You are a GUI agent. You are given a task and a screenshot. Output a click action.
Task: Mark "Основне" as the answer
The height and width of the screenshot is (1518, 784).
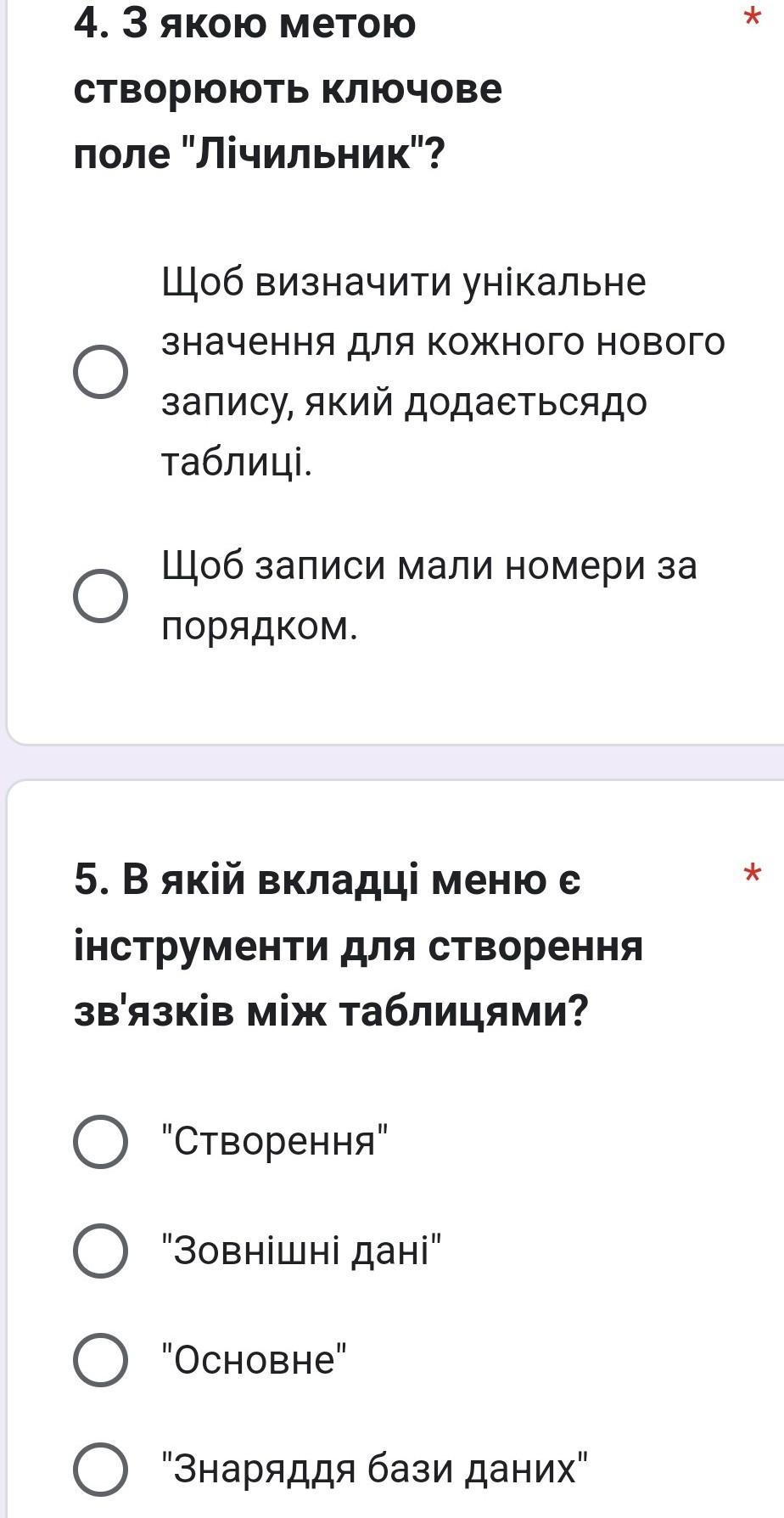[101, 1359]
